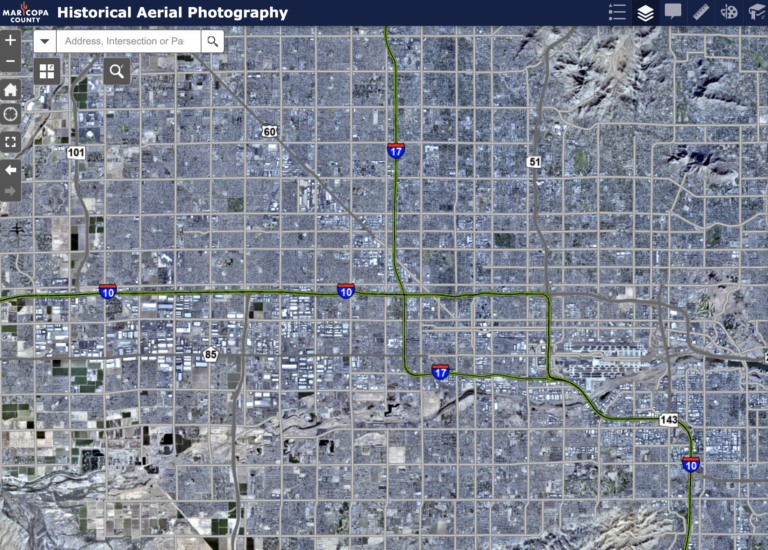The width and height of the screenshot is (768, 550).
Task: Zoom in on the map
Action: (10, 41)
